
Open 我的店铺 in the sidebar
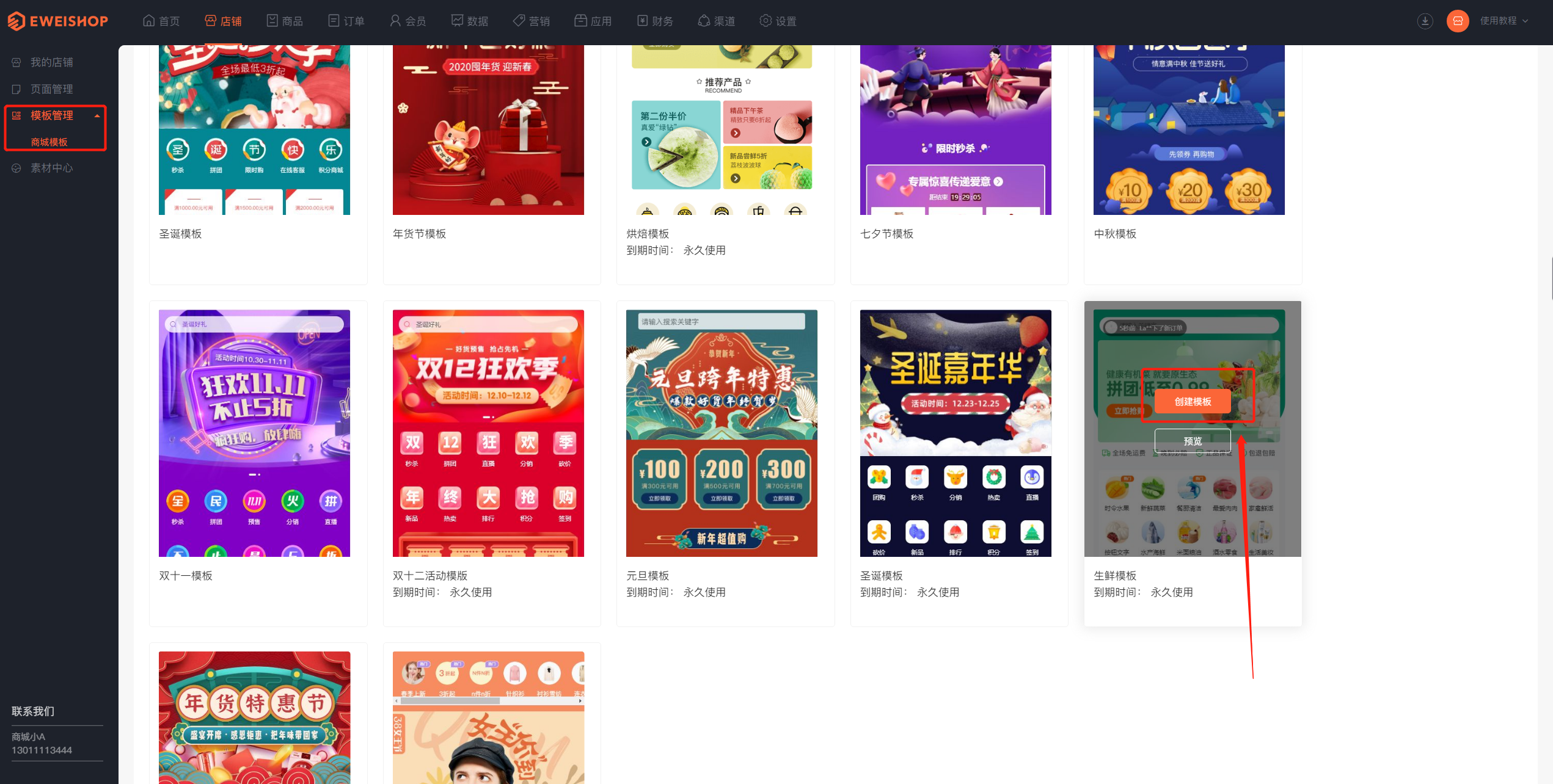51,62
